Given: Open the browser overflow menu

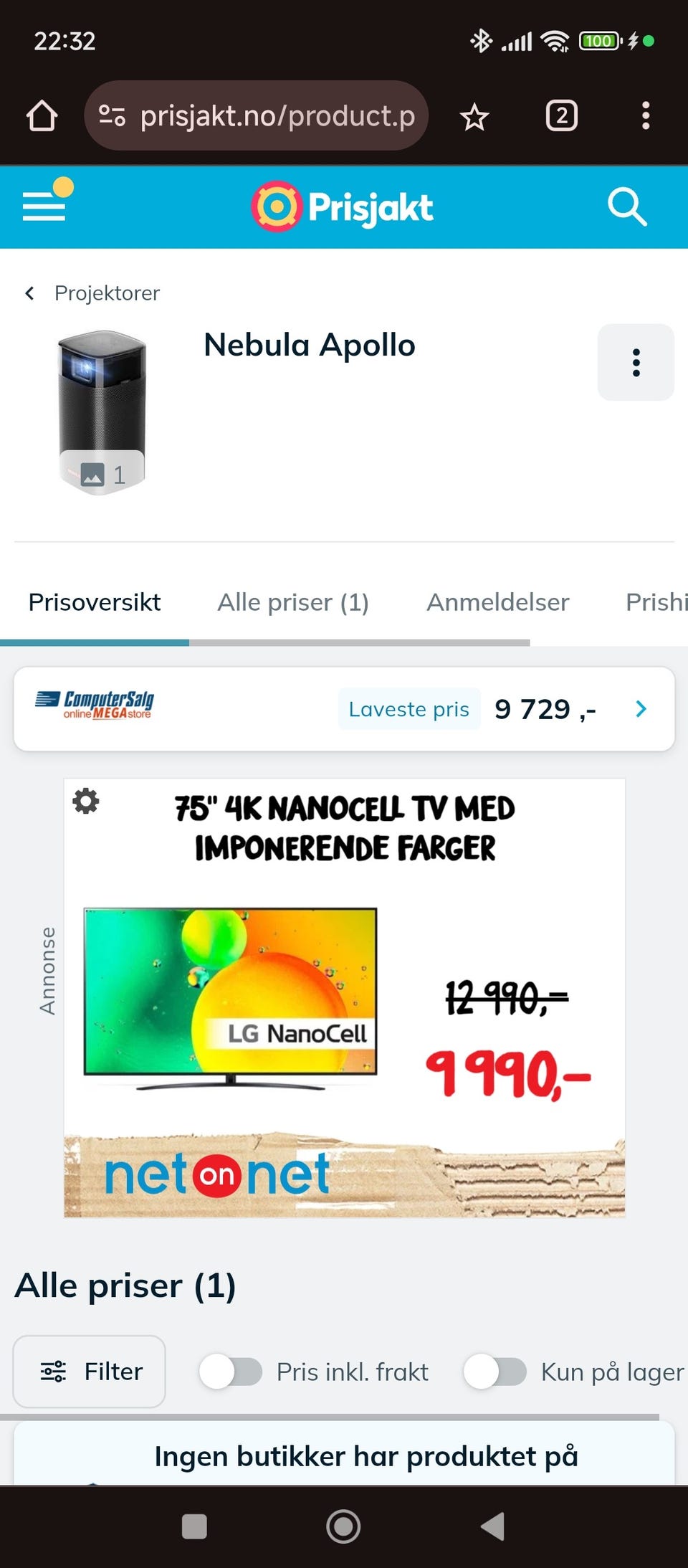Looking at the screenshot, I should pos(646,115).
